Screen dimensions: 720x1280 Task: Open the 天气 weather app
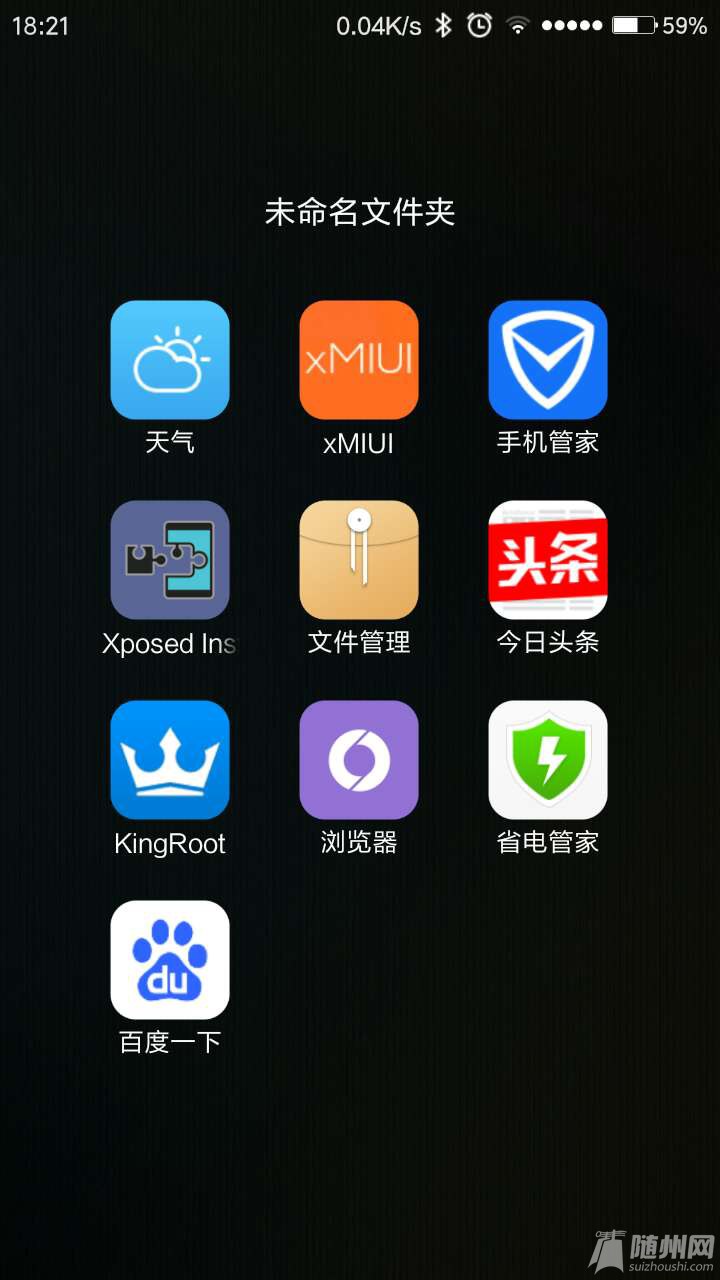pos(170,360)
